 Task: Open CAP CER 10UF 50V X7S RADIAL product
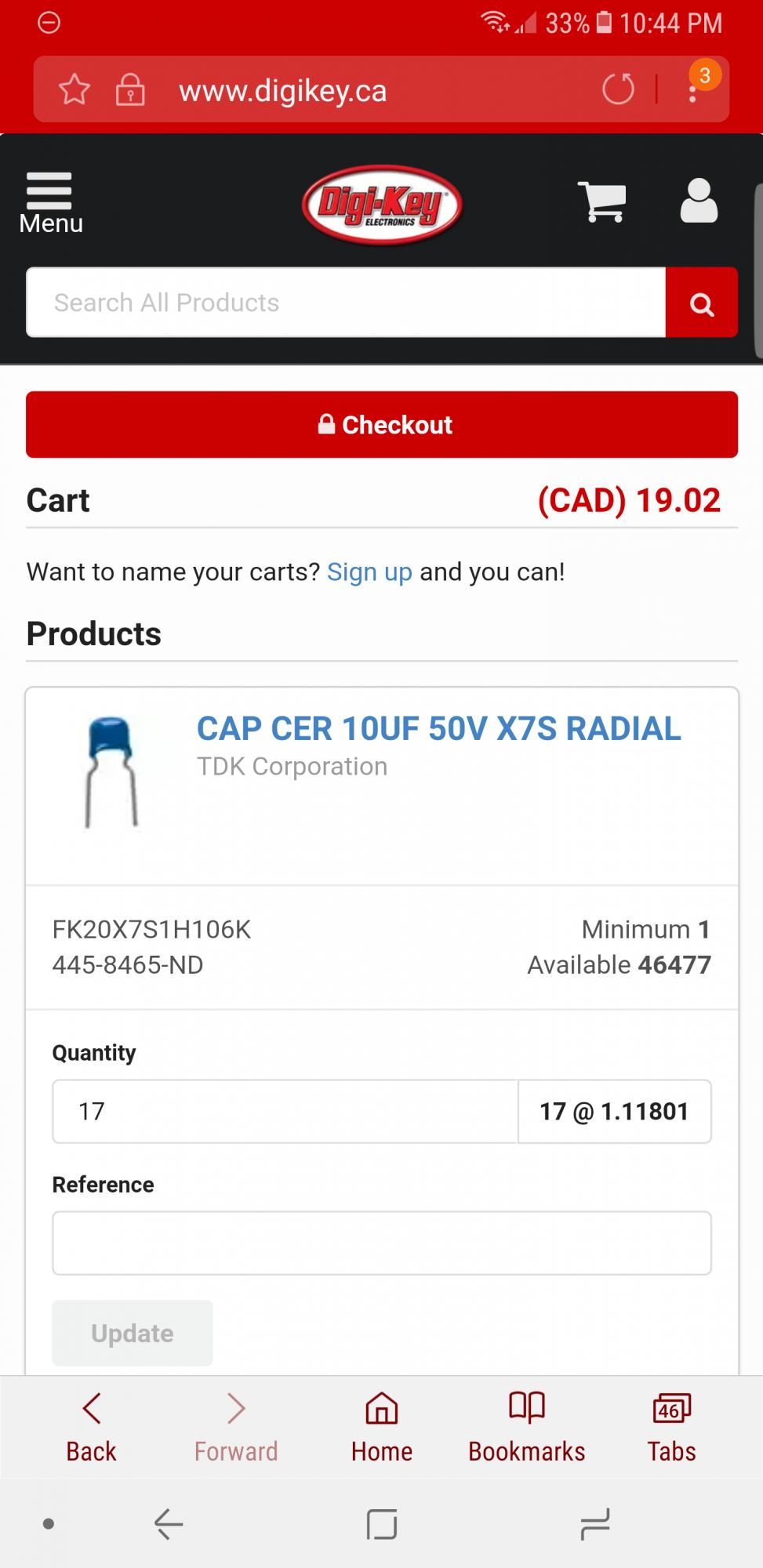pyautogui.click(x=438, y=729)
